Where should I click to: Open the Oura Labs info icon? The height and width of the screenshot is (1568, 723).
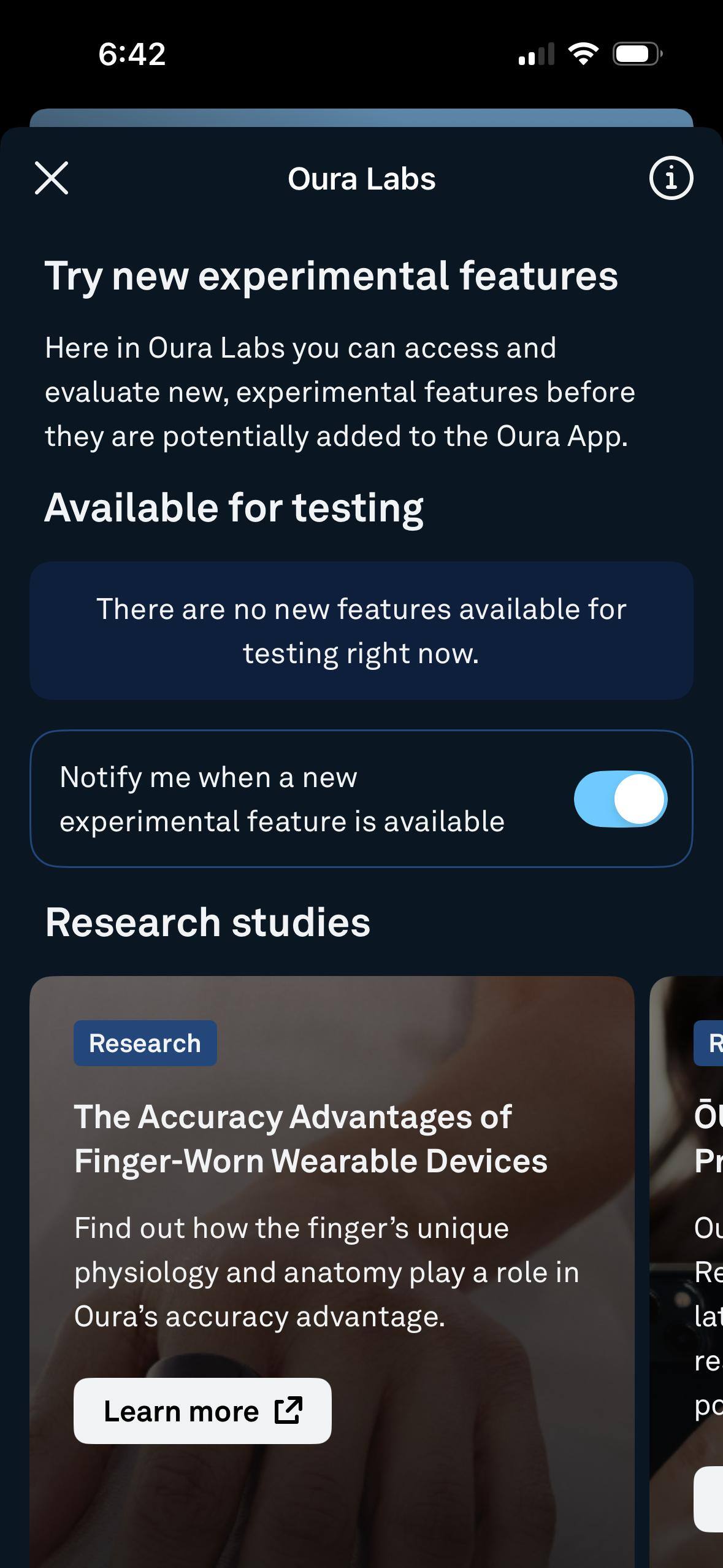tap(671, 179)
